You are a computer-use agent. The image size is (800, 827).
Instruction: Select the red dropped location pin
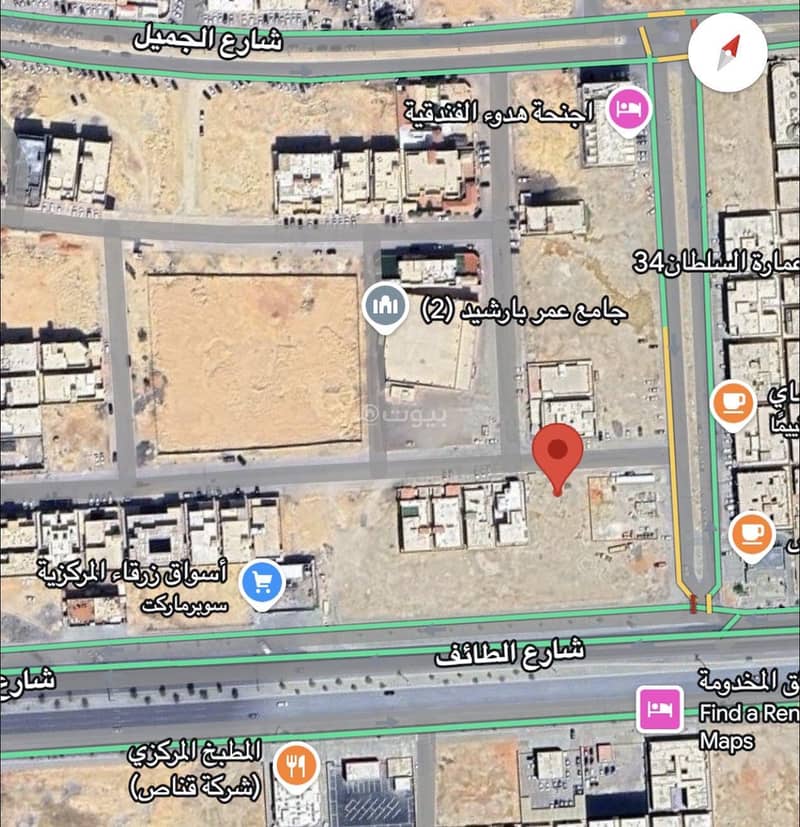pos(557,454)
